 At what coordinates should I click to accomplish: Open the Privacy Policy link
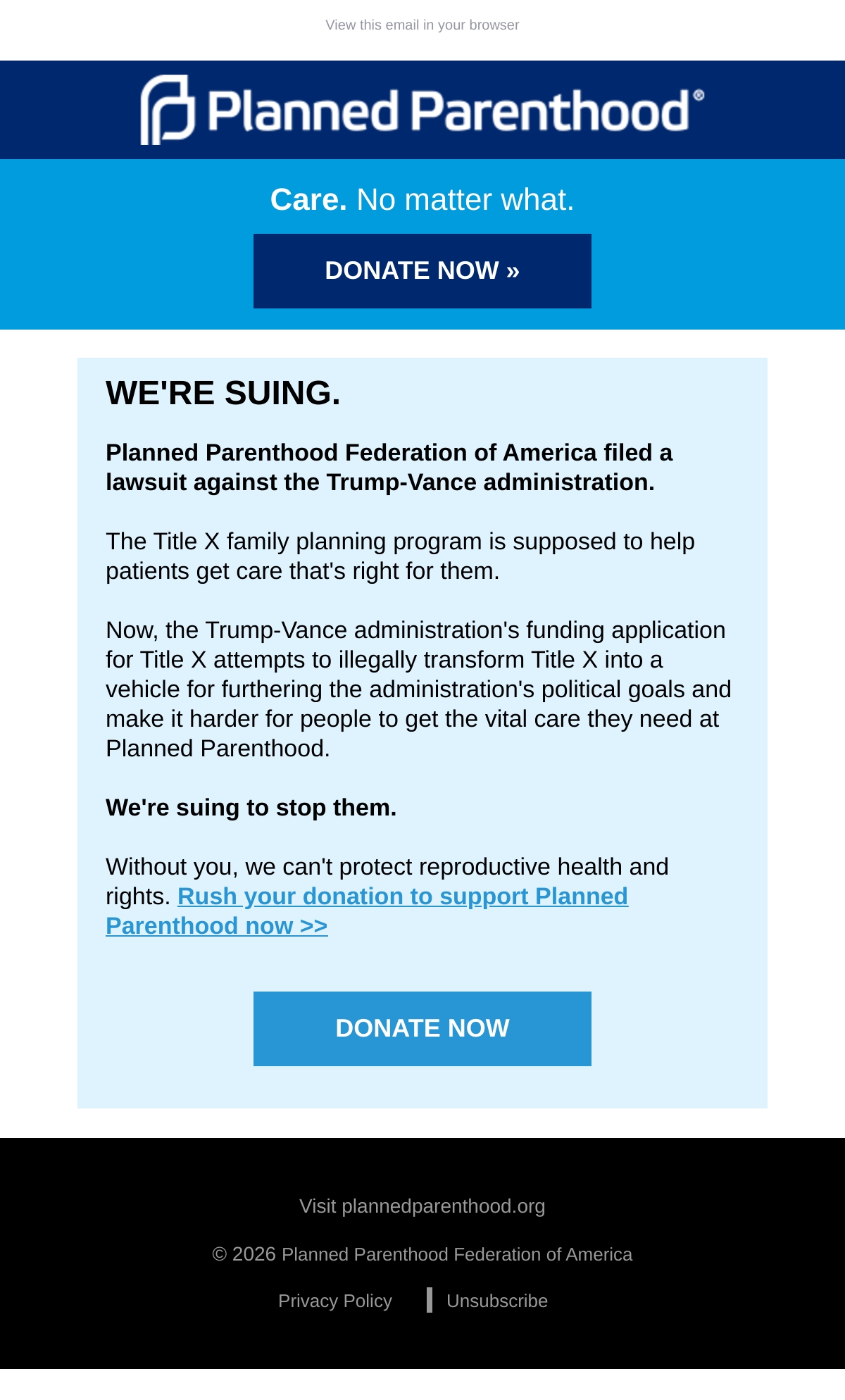[335, 1301]
